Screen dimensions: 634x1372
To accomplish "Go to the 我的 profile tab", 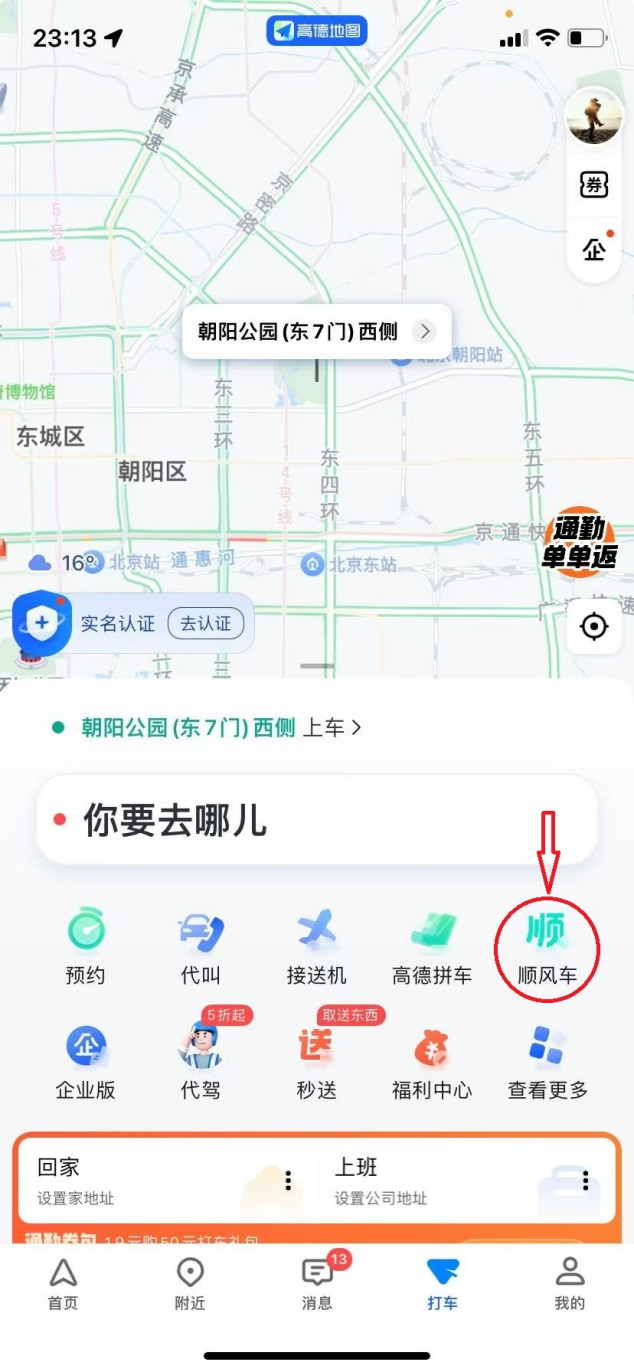I will [570, 1283].
